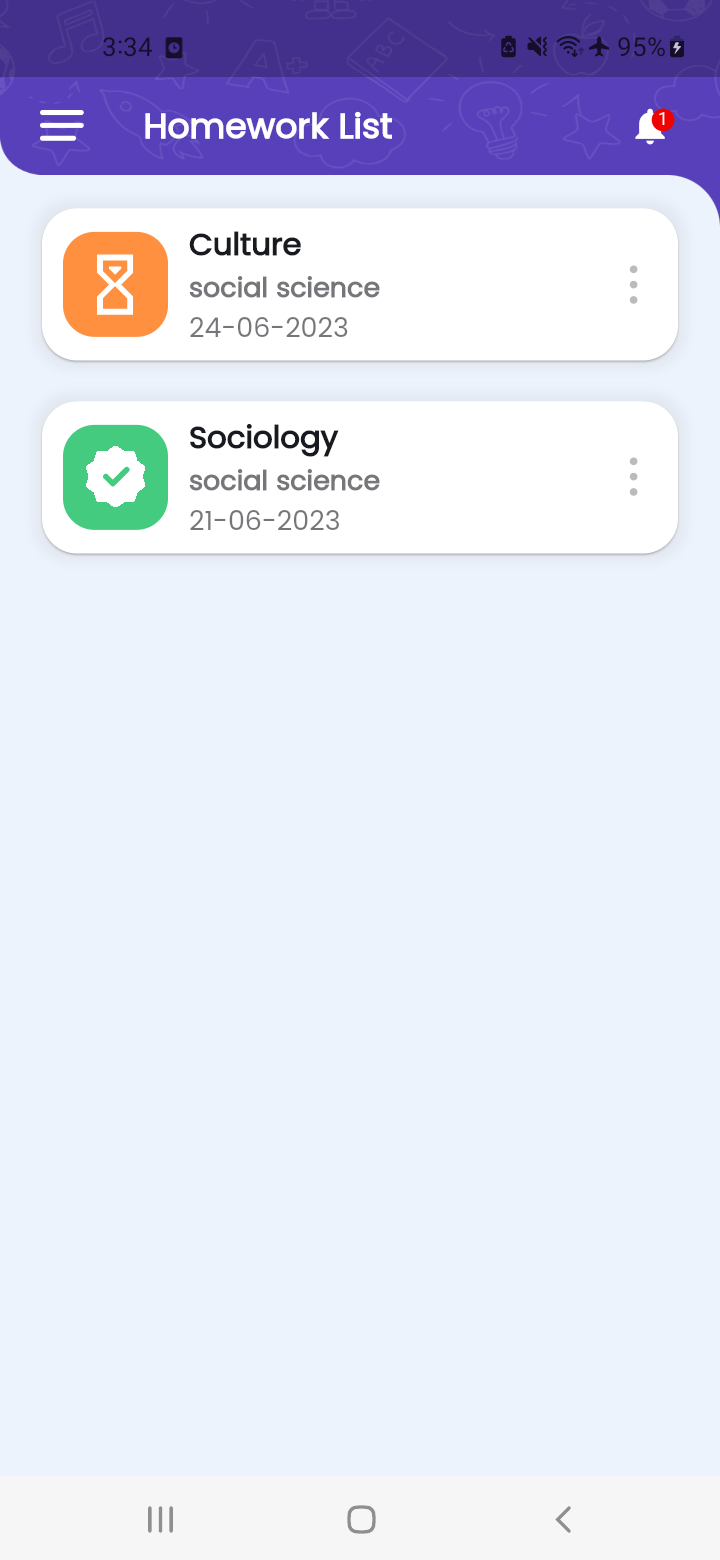Image resolution: width=720 pixels, height=1560 pixels.
Task: Go to the device home screen
Action: pos(361,1519)
